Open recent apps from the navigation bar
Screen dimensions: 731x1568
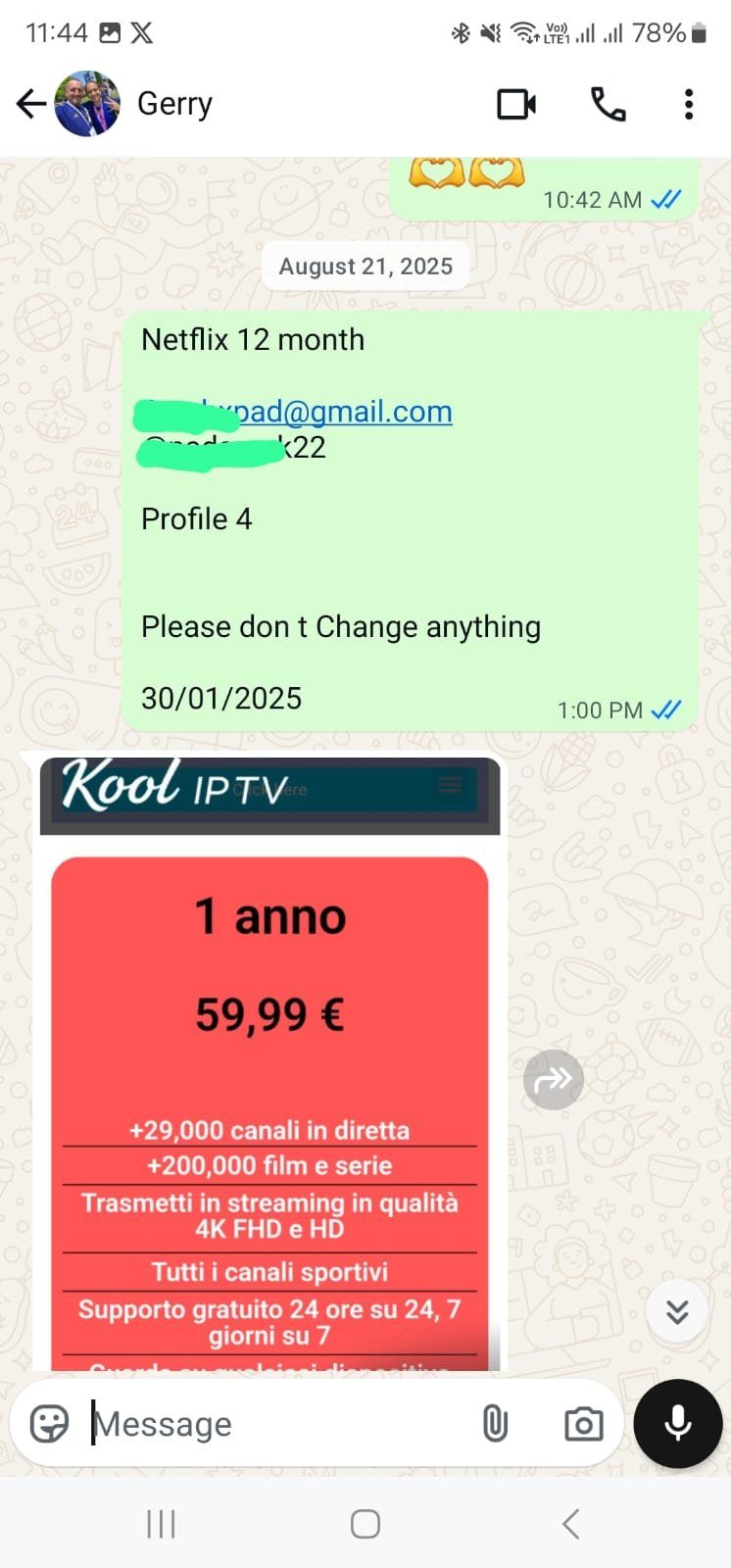point(161,1524)
